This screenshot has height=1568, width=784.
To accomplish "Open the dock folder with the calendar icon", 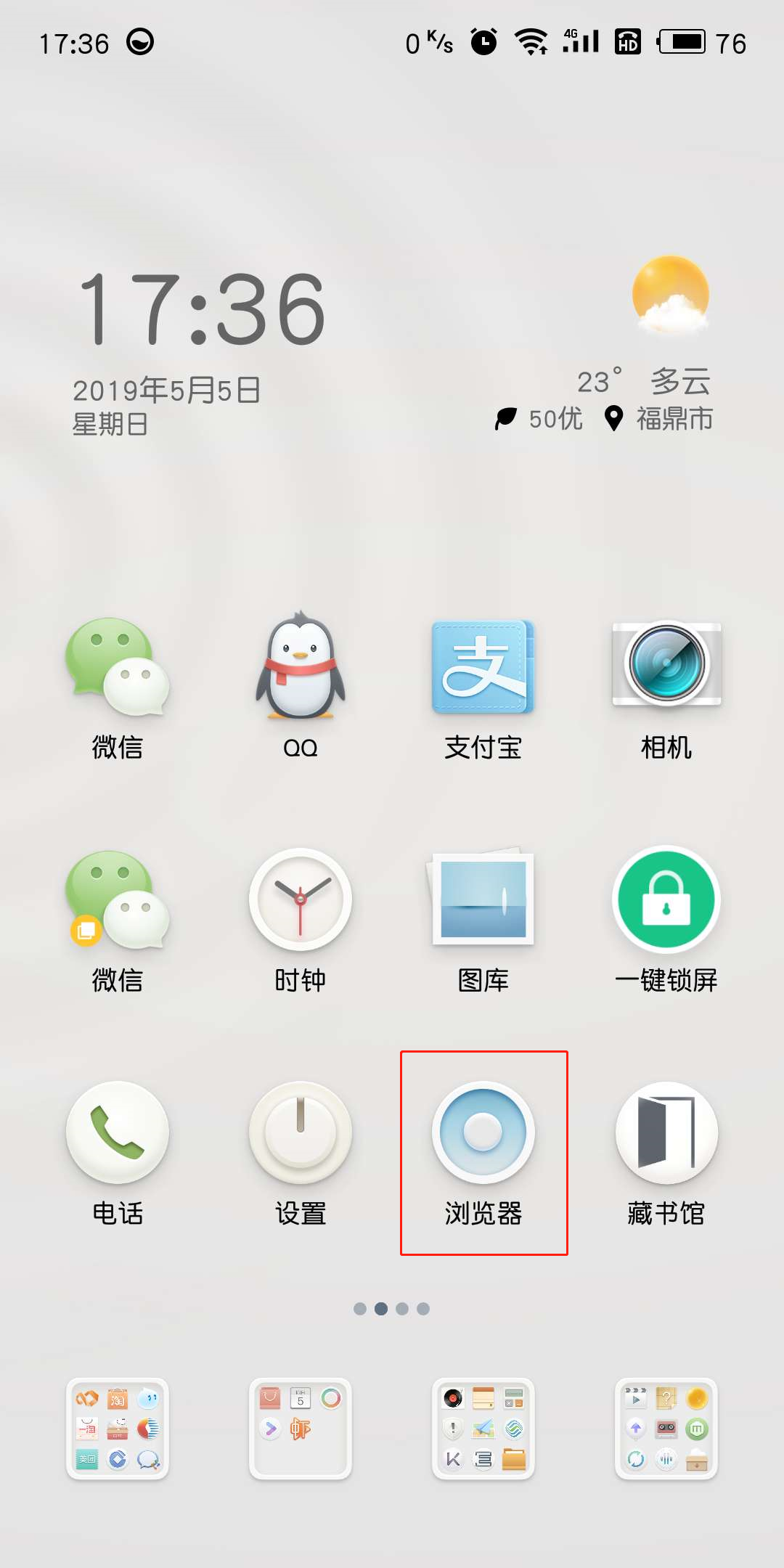I will pos(301,1429).
